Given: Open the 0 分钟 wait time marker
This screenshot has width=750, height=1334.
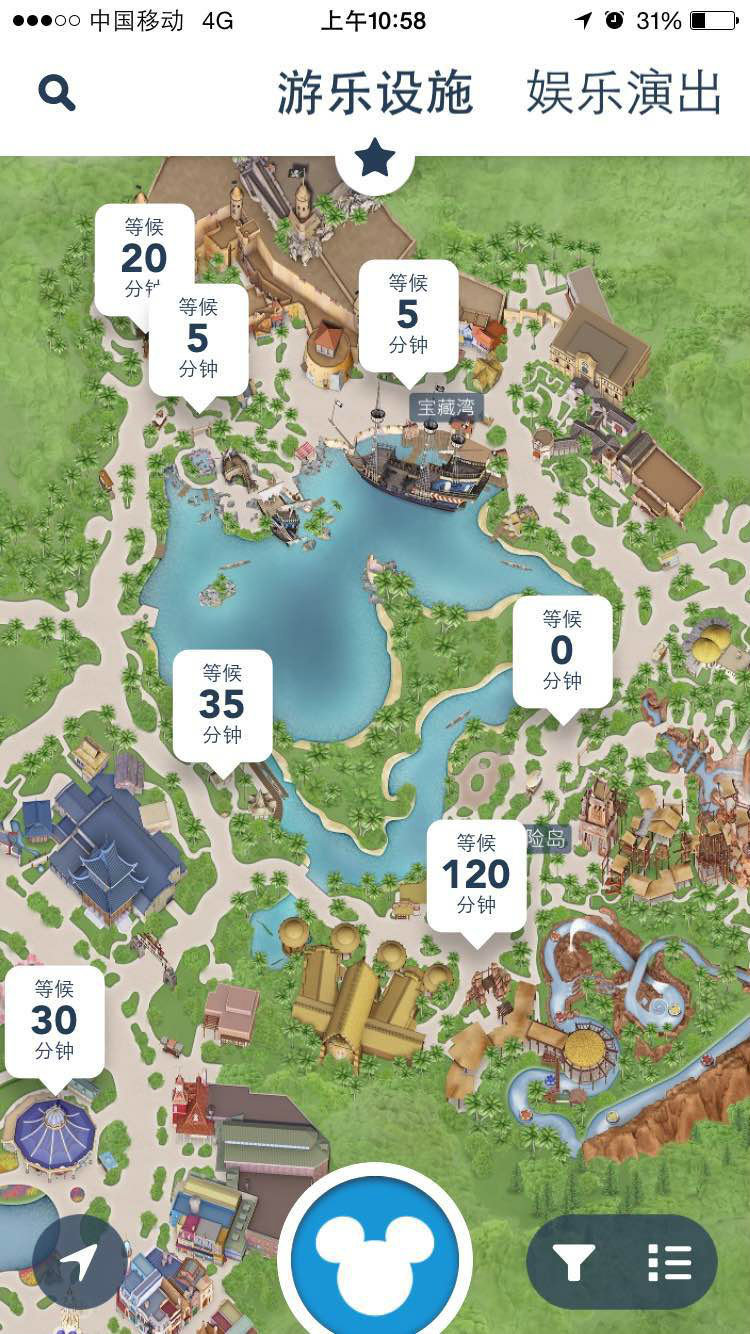Looking at the screenshot, I should [x=562, y=651].
